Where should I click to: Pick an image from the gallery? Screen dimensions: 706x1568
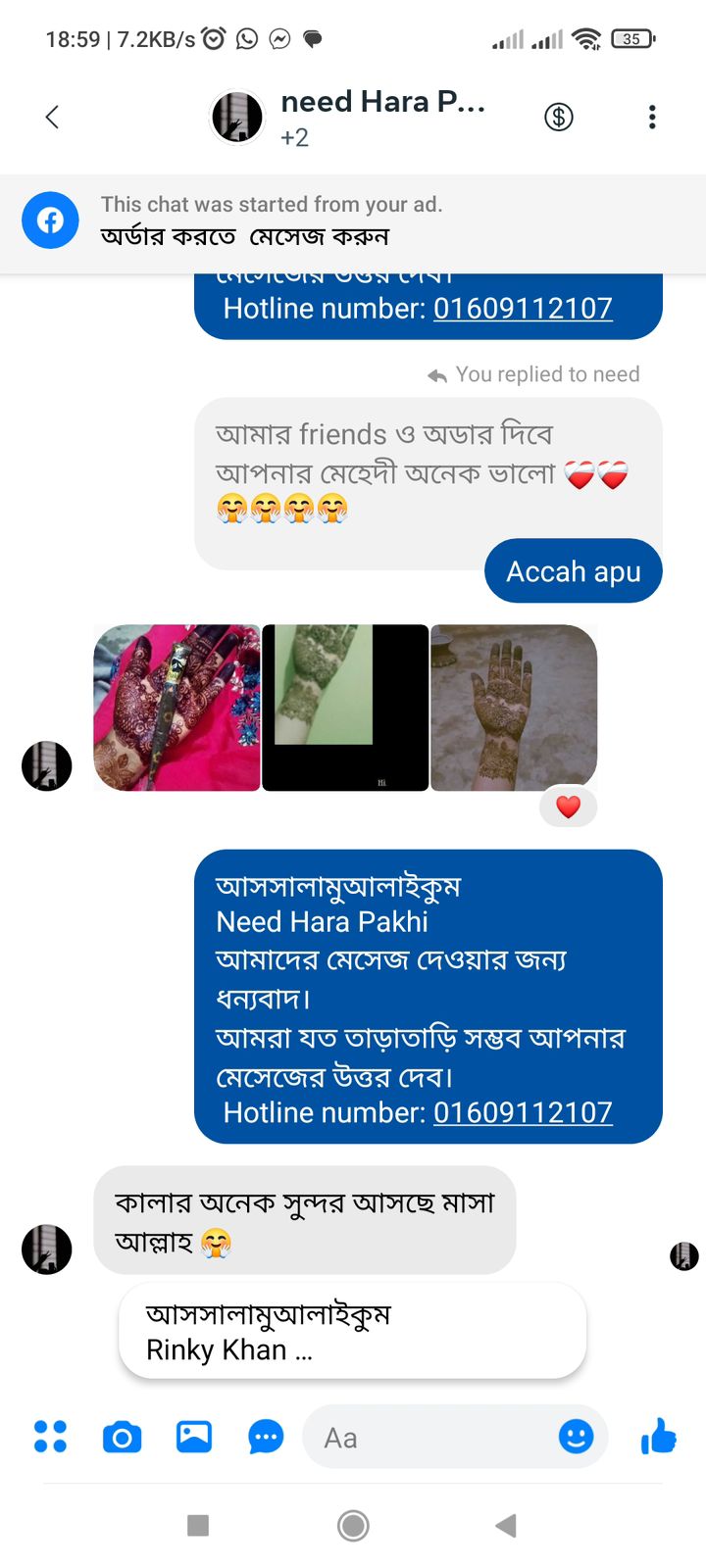(x=194, y=1437)
